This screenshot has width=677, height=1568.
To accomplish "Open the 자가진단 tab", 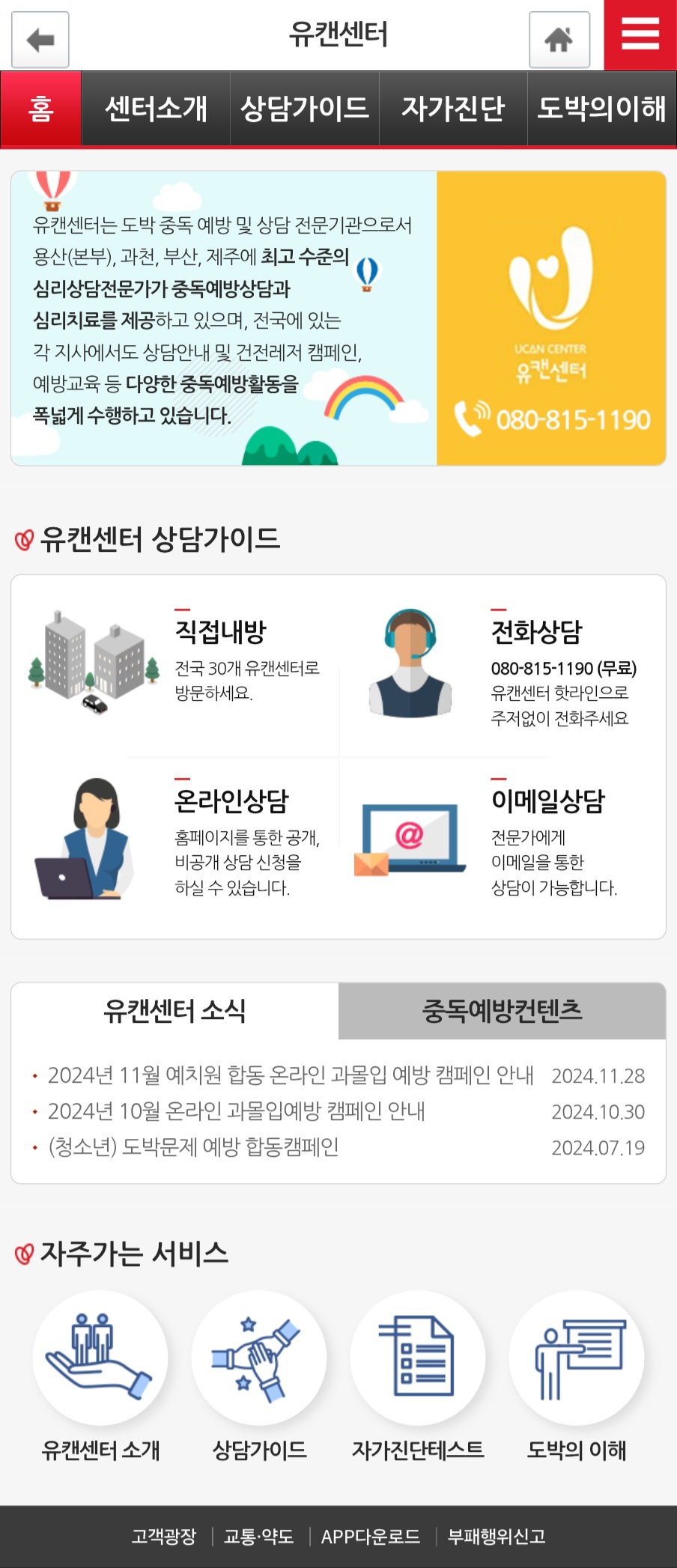I will point(453,109).
